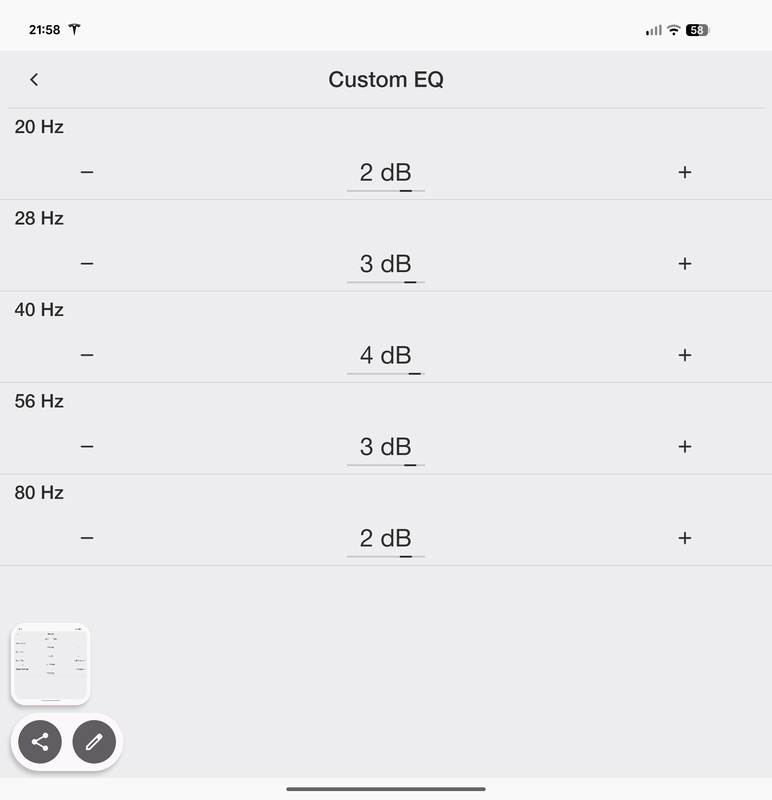Edit the screenshot with the pencil
This screenshot has height=800, width=772.
pyautogui.click(x=94, y=742)
